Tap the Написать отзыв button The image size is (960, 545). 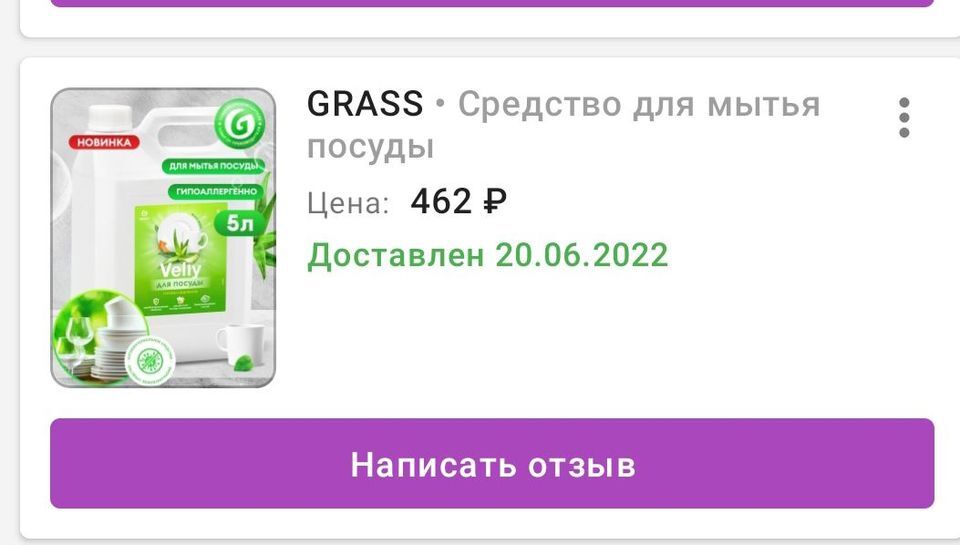pyautogui.click(x=492, y=464)
